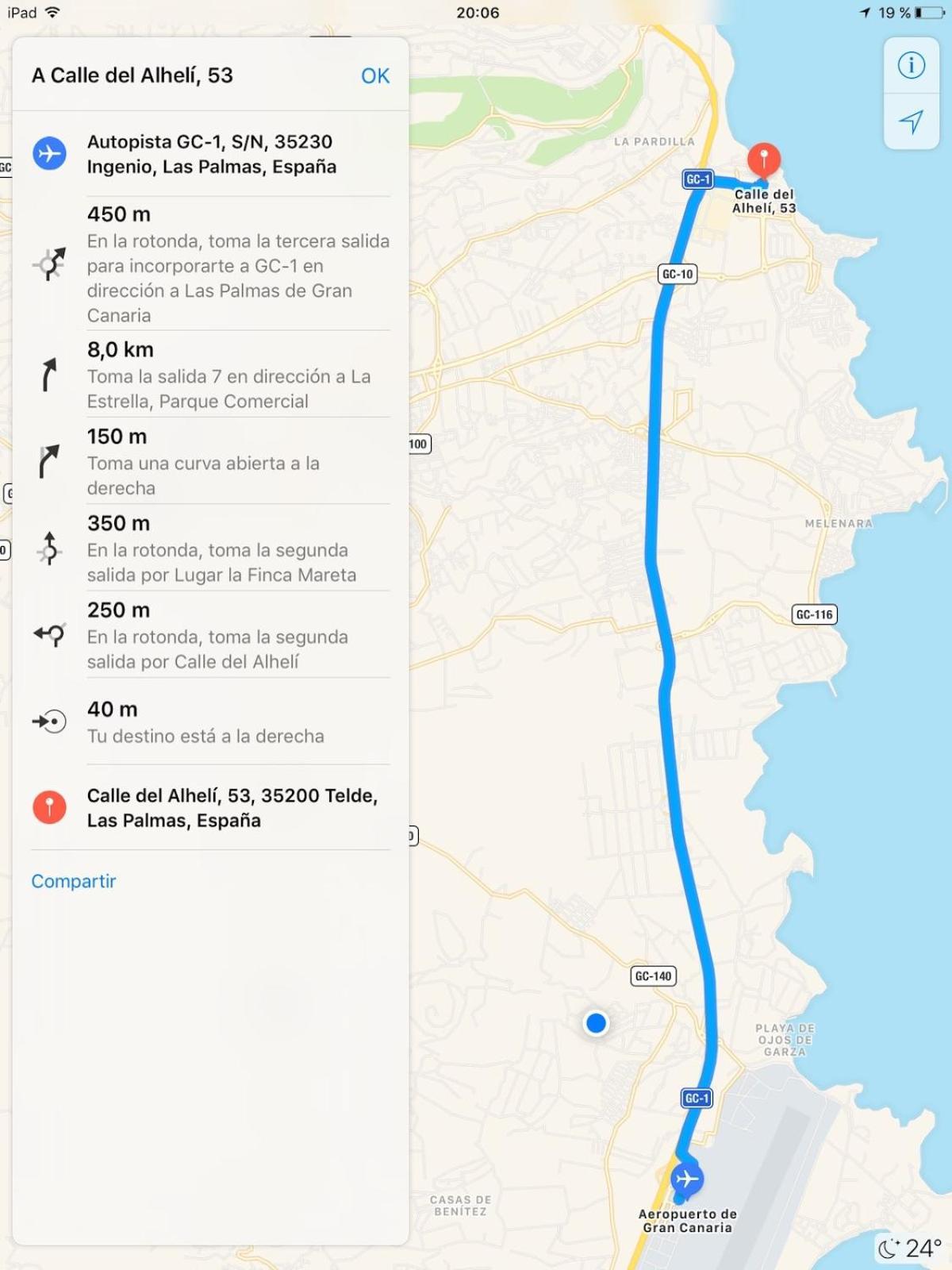Image resolution: width=952 pixels, height=1270 pixels.
Task: Open the Autopista GC-1 starting point row
Action: 211,154
